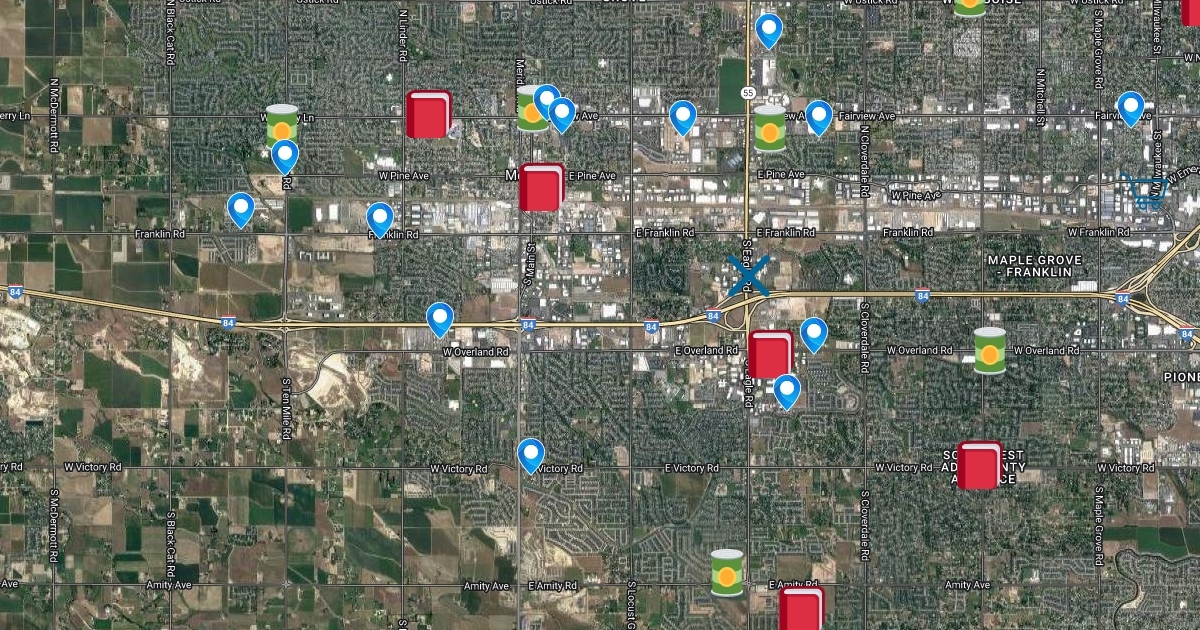Tap the blue X marker on Eagle Rd
The height and width of the screenshot is (630, 1200).
pyautogui.click(x=749, y=275)
